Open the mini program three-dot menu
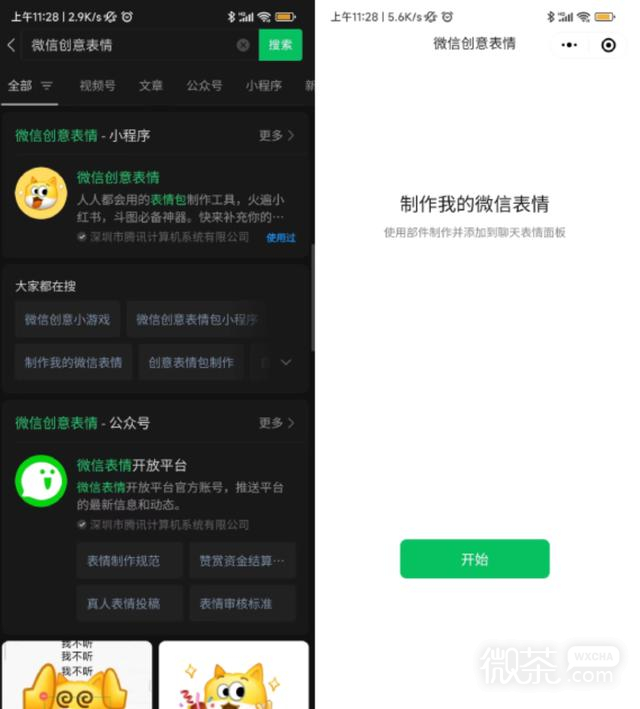Image resolution: width=640 pixels, height=709 pixels. click(x=569, y=45)
